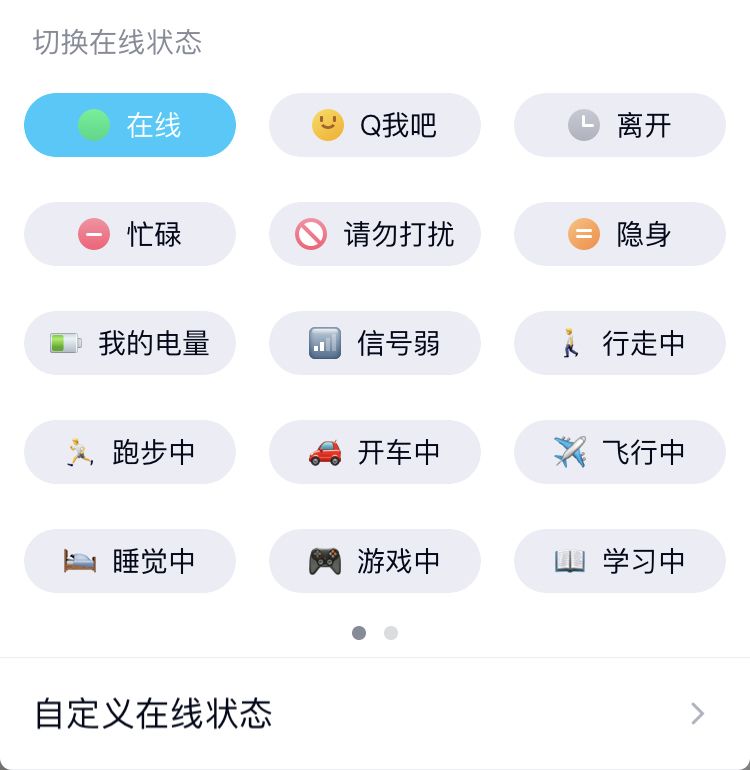
Task: Click the clock icon on the 离开 status
Action: click(x=583, y=125)
